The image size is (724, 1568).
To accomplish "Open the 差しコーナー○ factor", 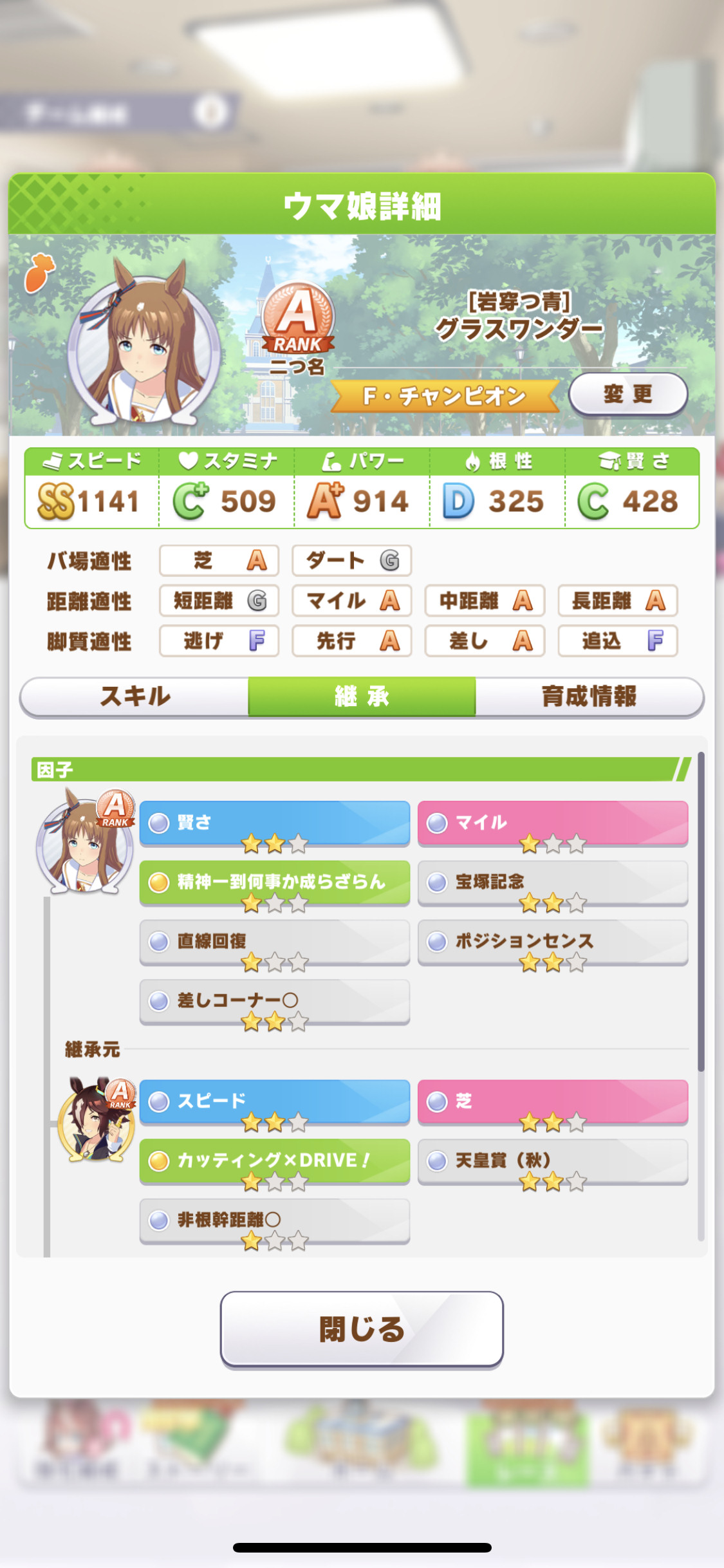I will coord(275,1002).
